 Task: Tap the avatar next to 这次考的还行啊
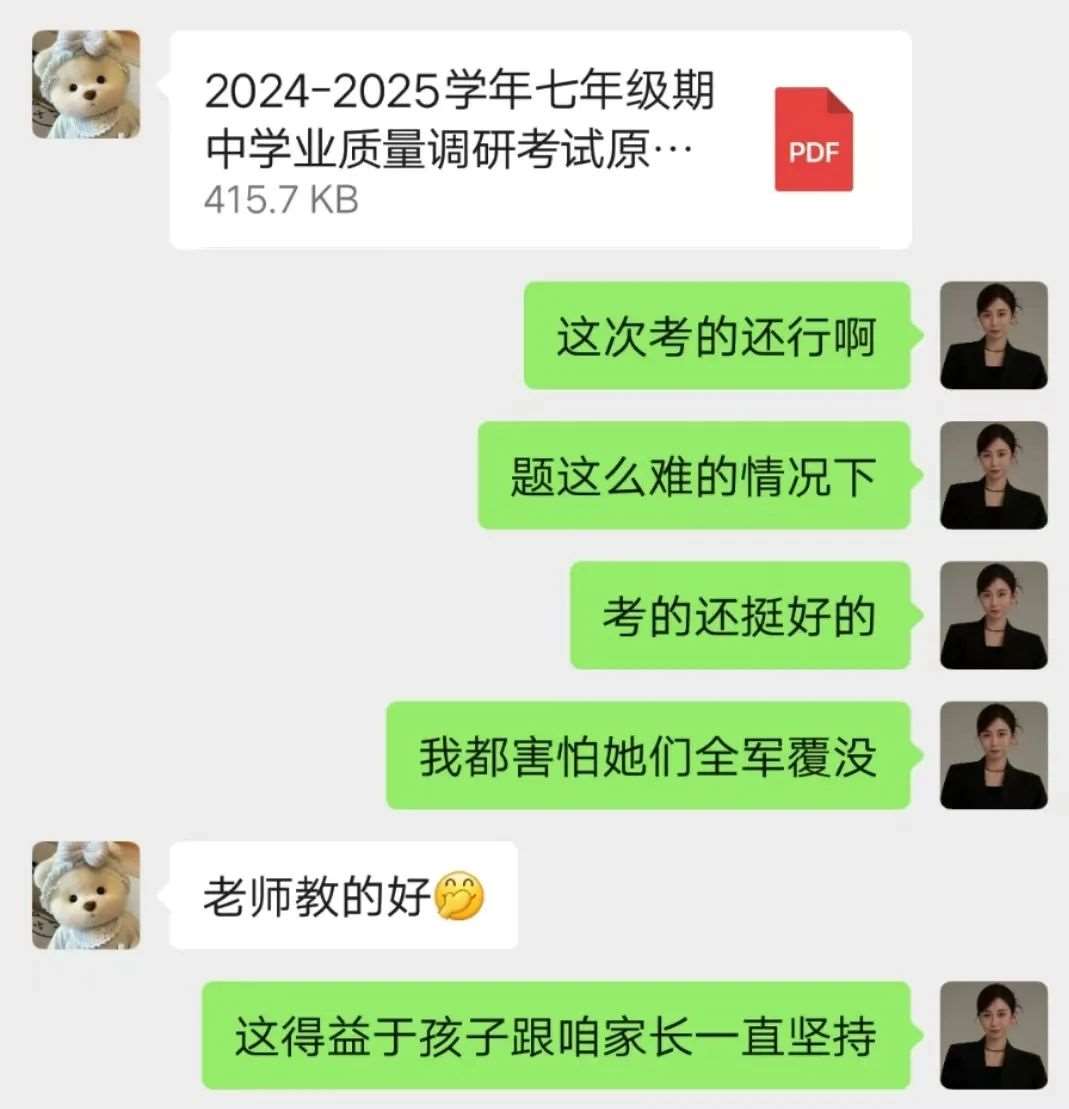pyautogui.click(x=993, y=335)
